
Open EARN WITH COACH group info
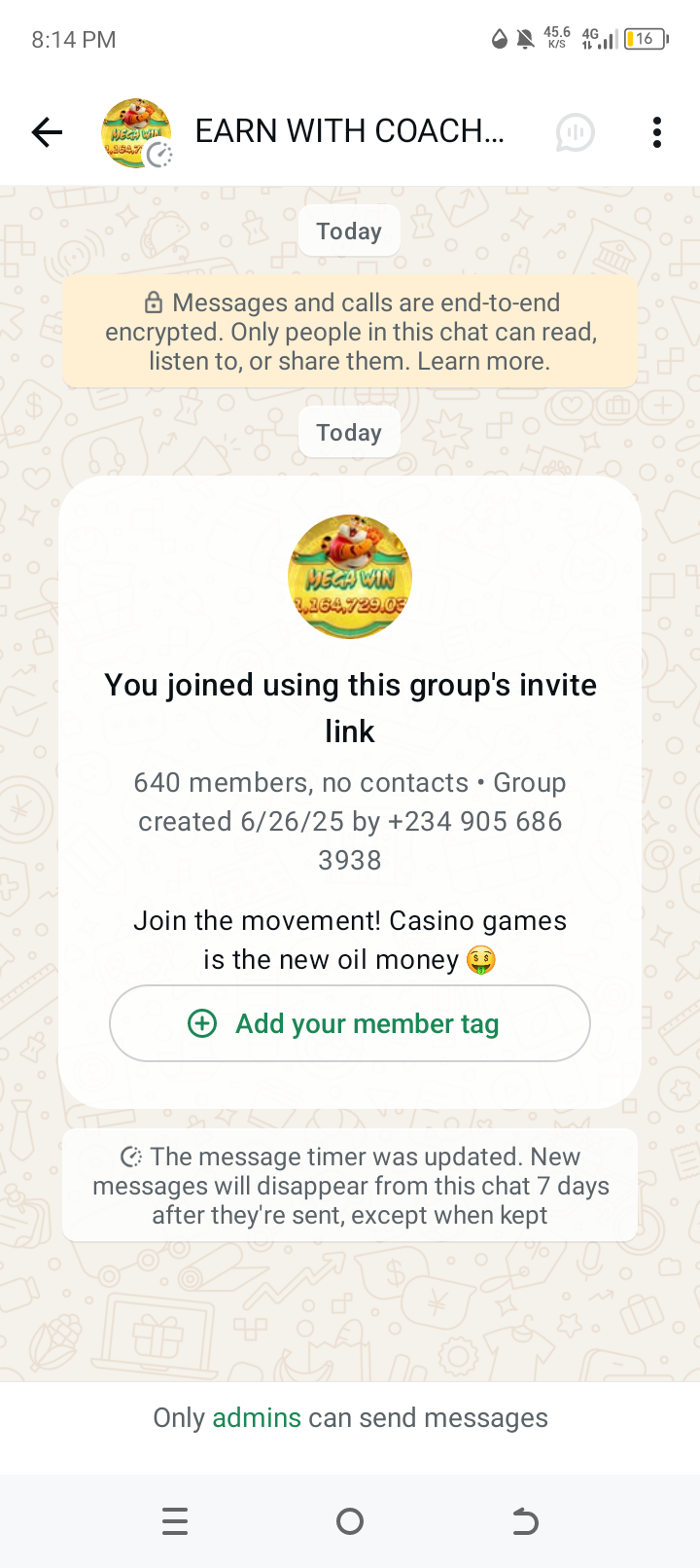coord(349,131)
